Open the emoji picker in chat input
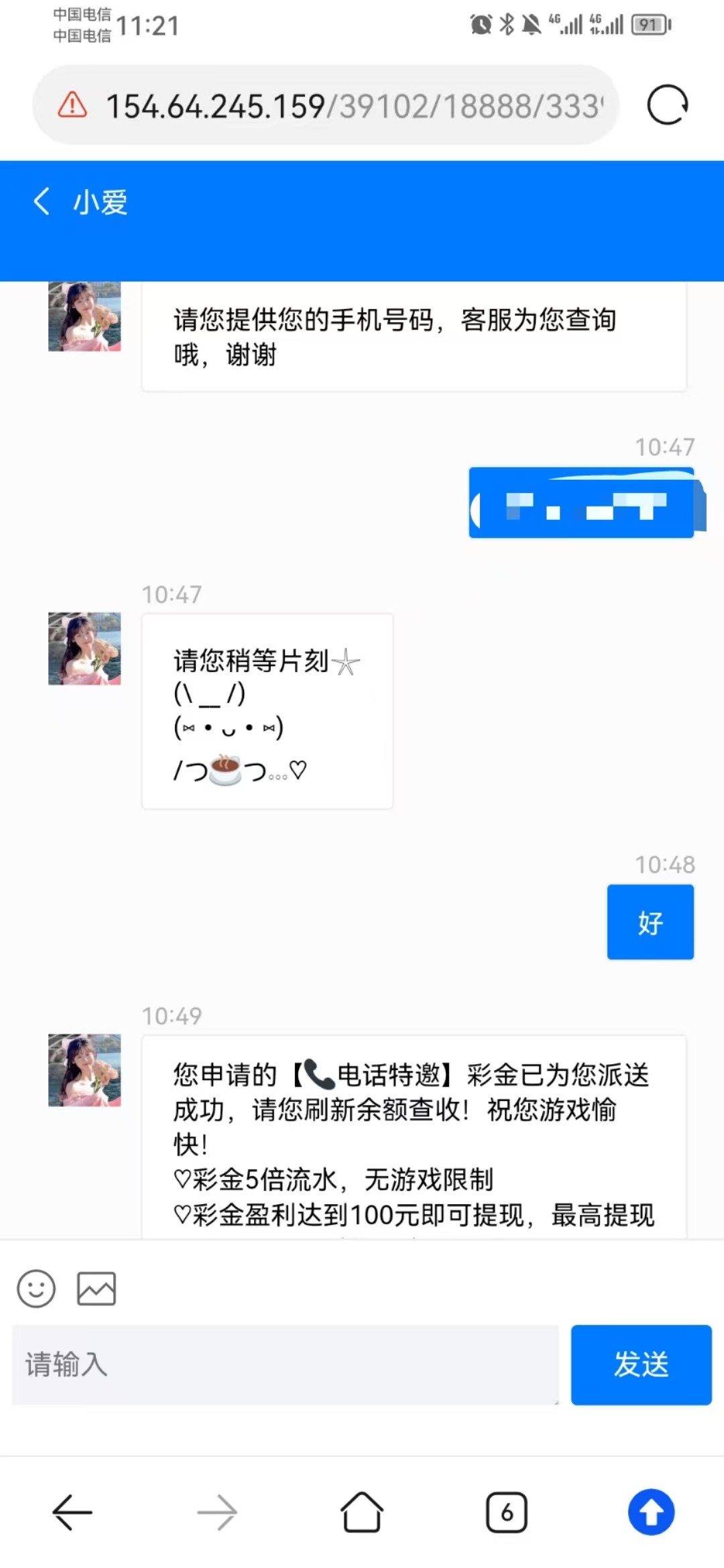The width and height of the screenshot is (724, 1568). pos(37,1287)
